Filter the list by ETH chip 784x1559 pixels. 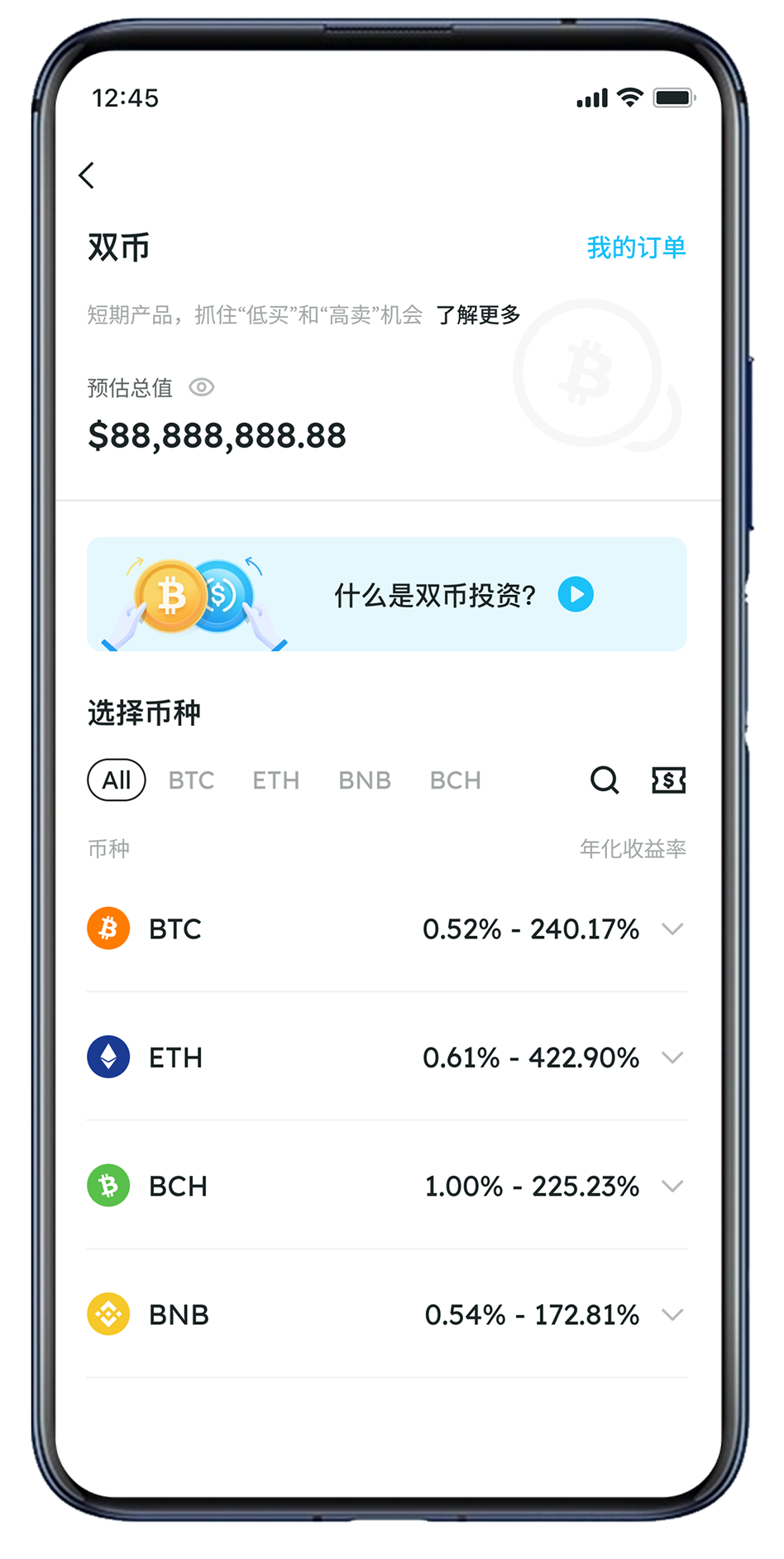click(275, 780)
